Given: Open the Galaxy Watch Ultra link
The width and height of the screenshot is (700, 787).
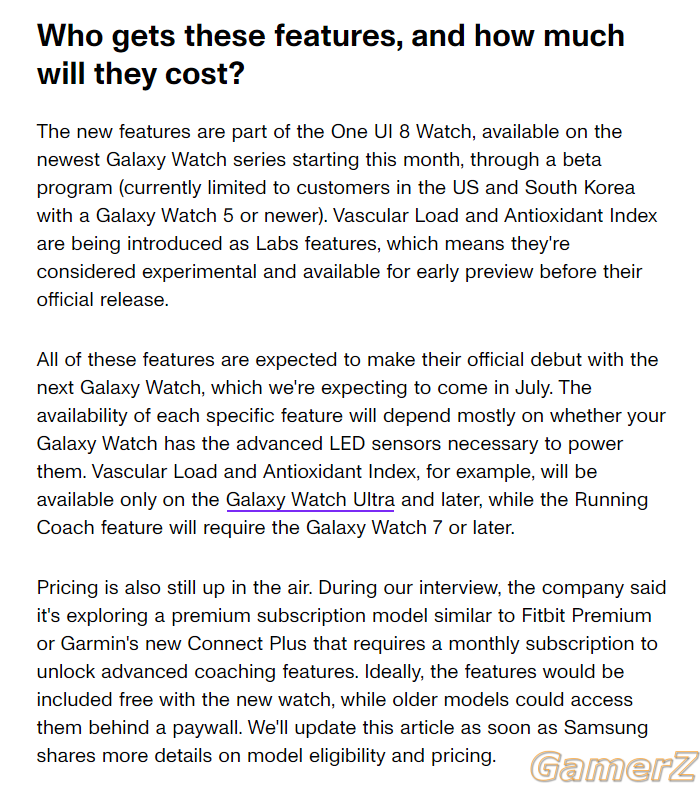Looking at the screenshot, I should (x=310, y=499).
